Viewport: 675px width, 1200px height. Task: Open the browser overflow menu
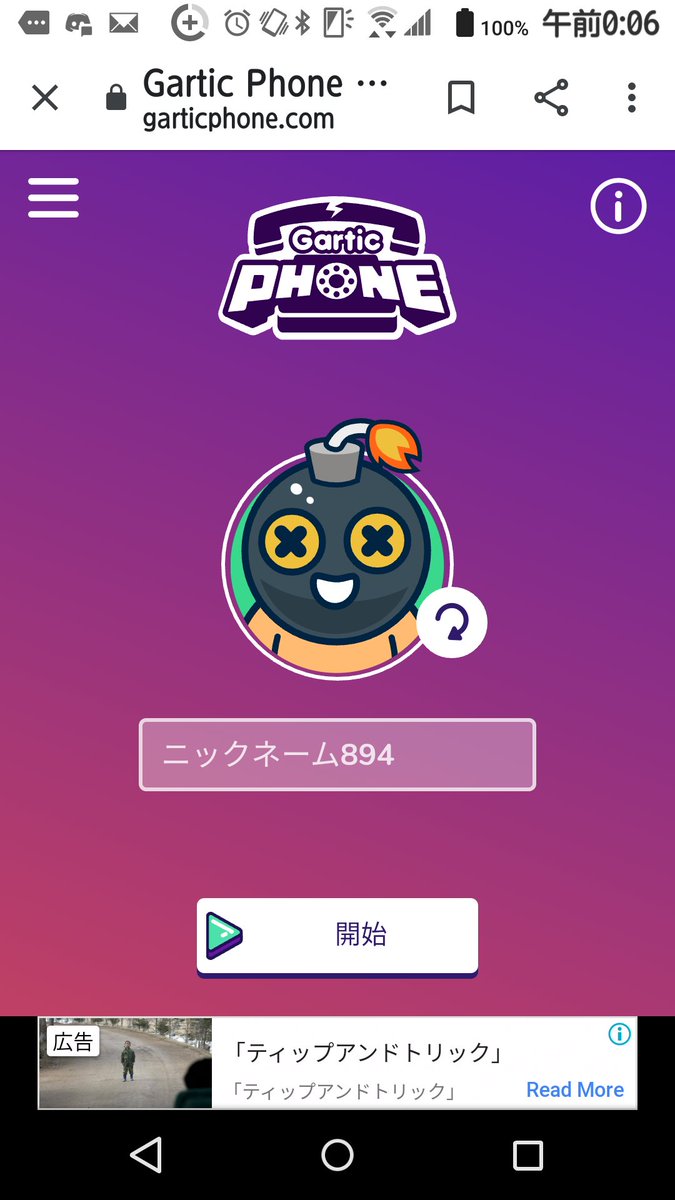[x=631, y=98]
